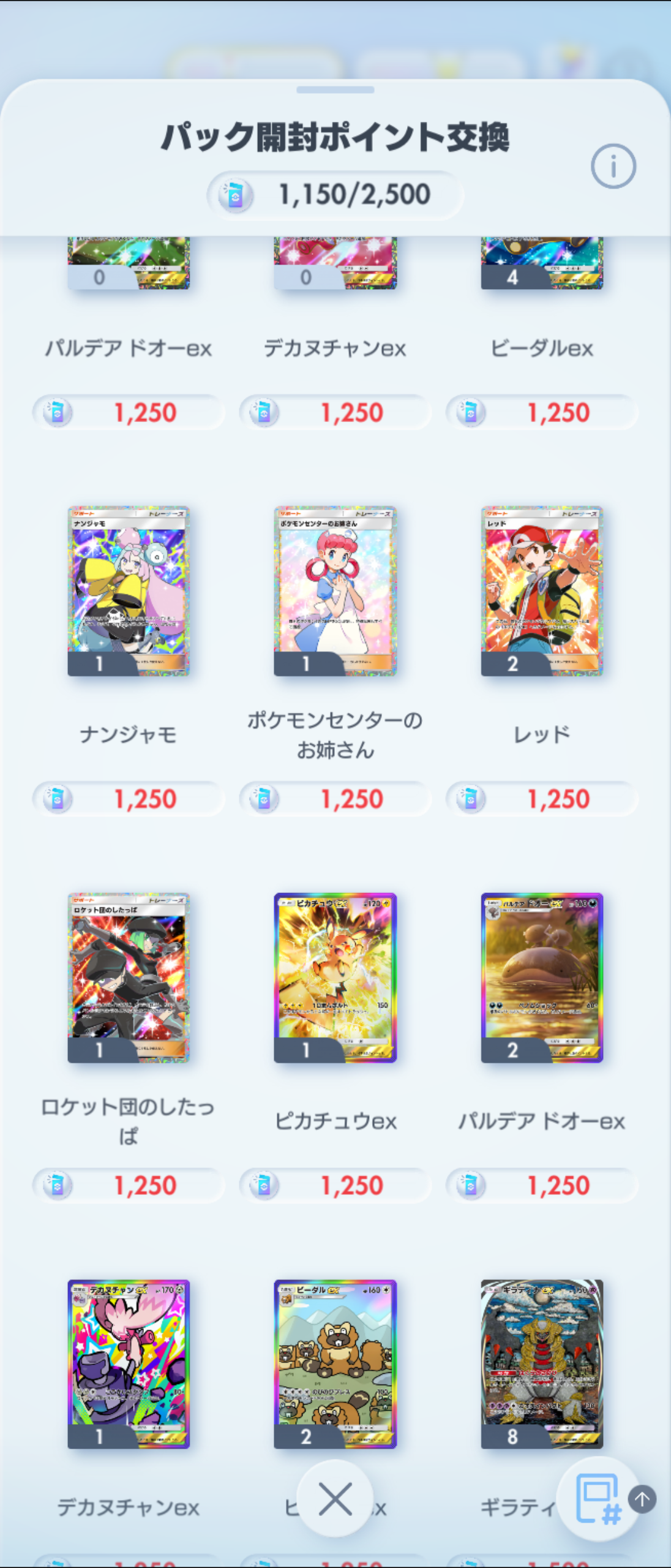This screenshot has width=671, height=1568.
Task: Select the ロケット団のしたっぱ card
Action: click(129, 978)
